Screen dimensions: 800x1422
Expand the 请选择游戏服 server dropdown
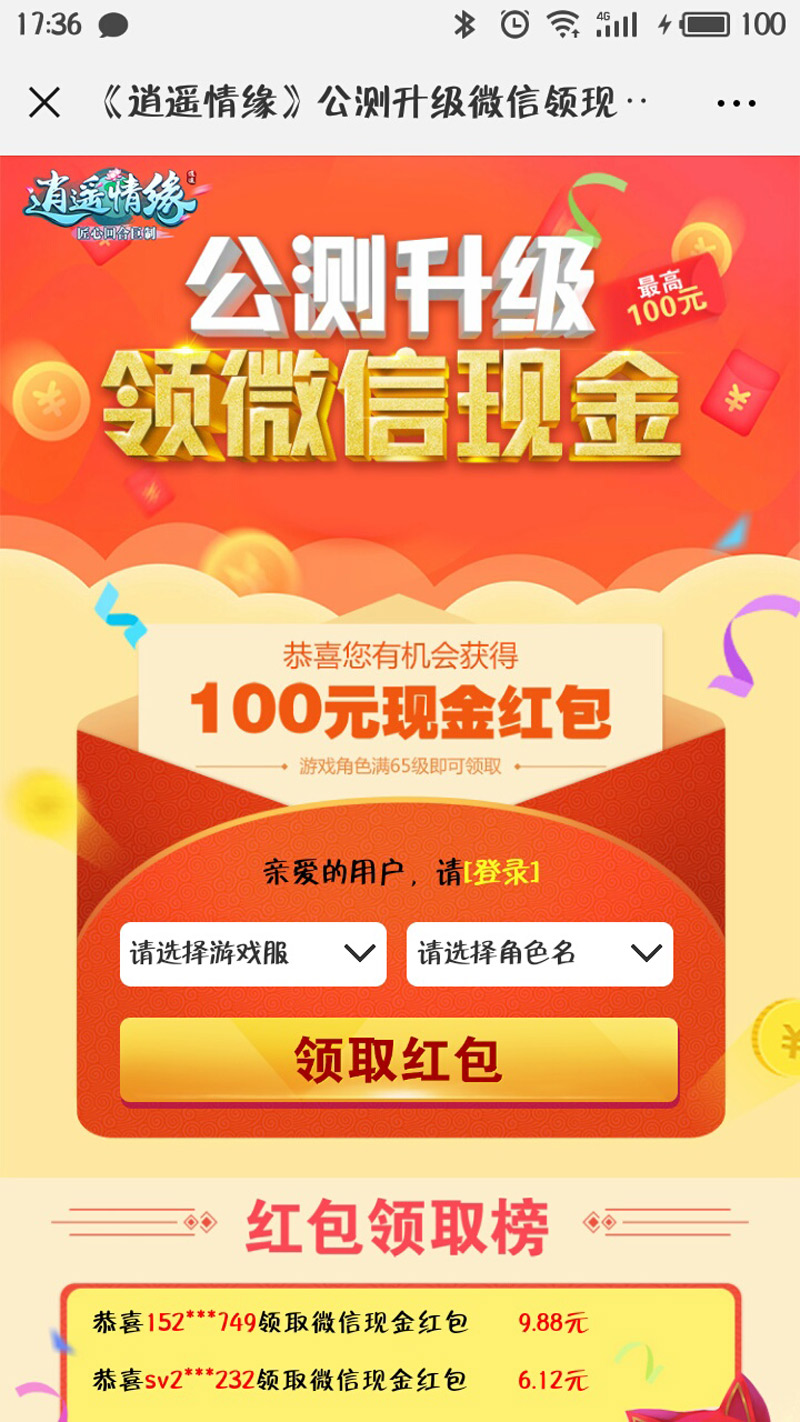point(253,954)
